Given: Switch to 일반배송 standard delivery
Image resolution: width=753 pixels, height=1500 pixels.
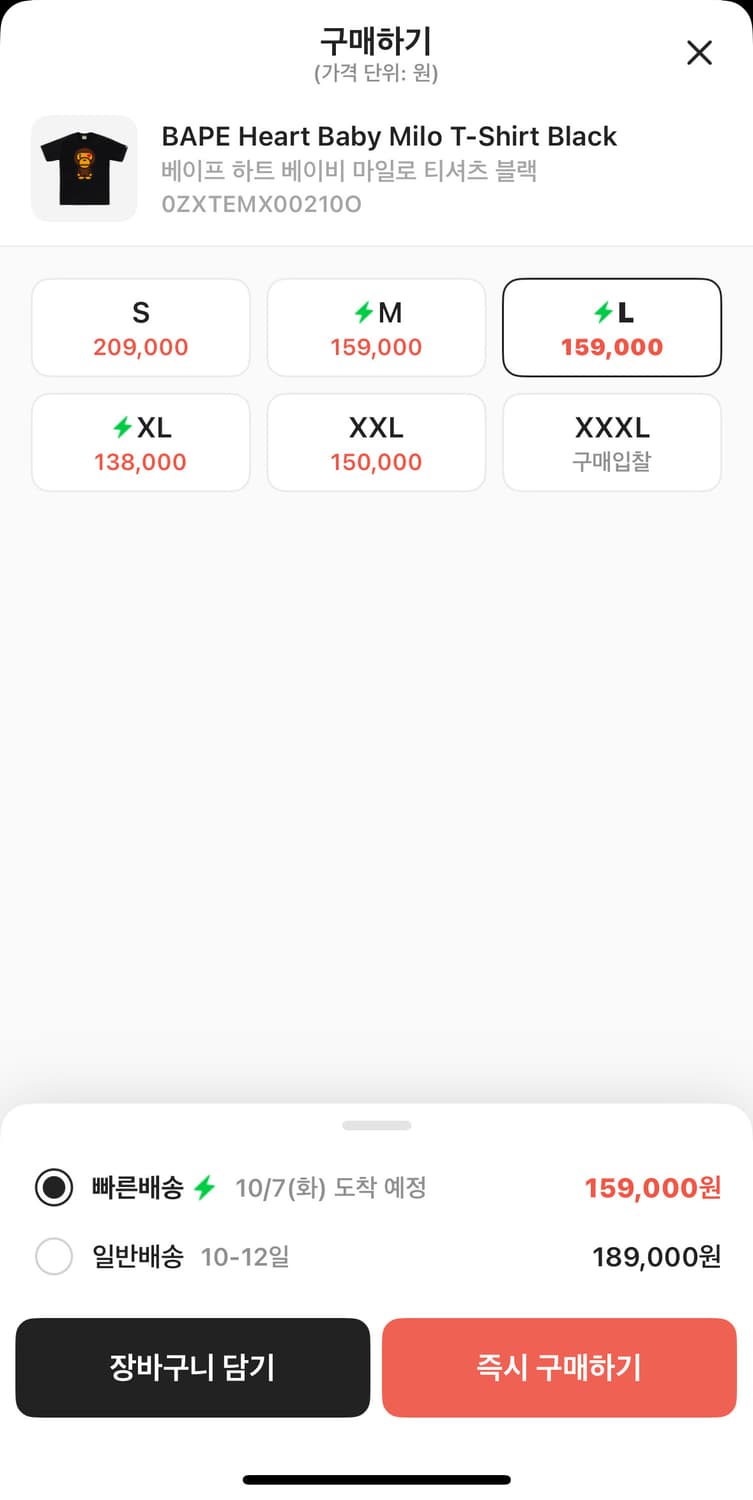Looking at the screenshot, I should click(x=54, y=1257).
